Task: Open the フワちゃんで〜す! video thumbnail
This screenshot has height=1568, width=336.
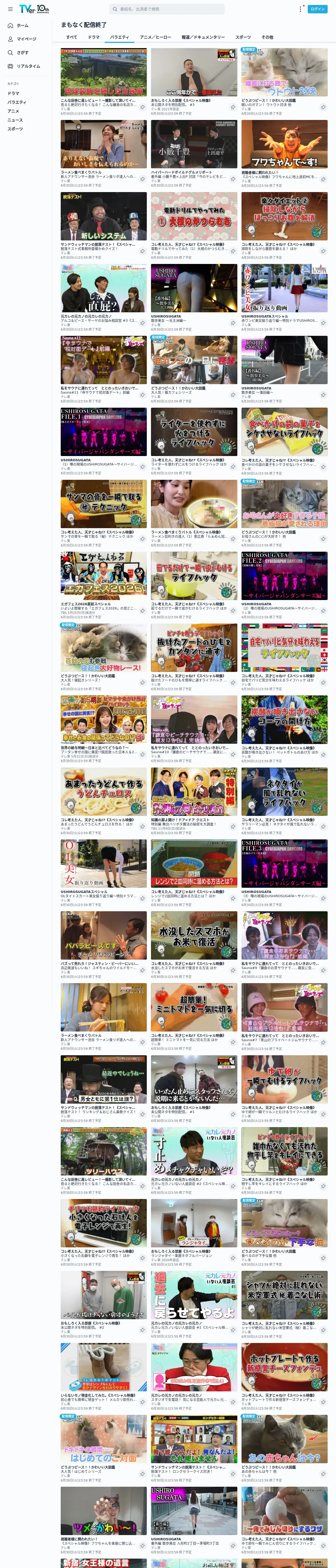Action: click(284, 144)
